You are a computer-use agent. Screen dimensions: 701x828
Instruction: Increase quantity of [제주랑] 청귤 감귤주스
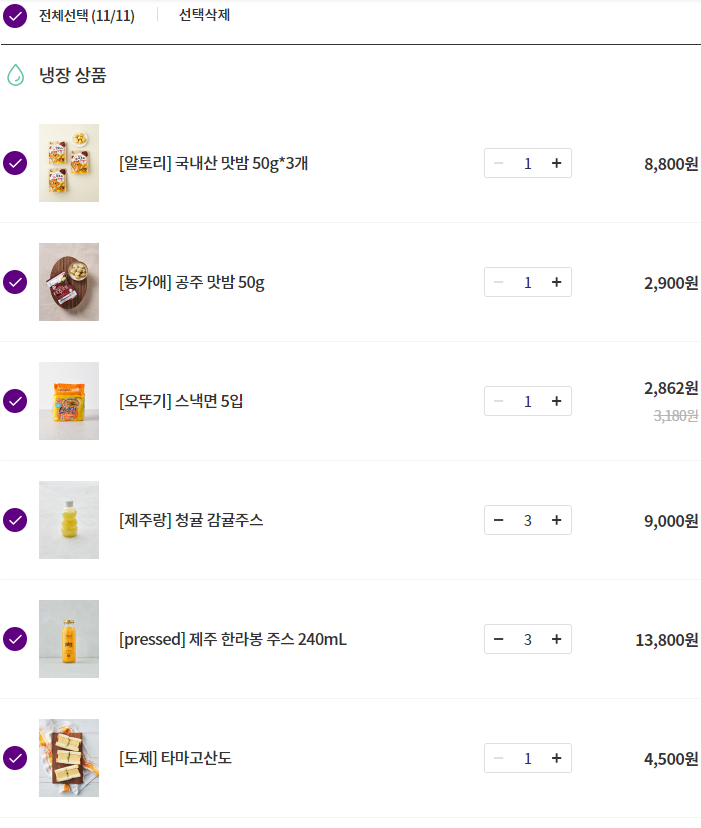point(556,520)
